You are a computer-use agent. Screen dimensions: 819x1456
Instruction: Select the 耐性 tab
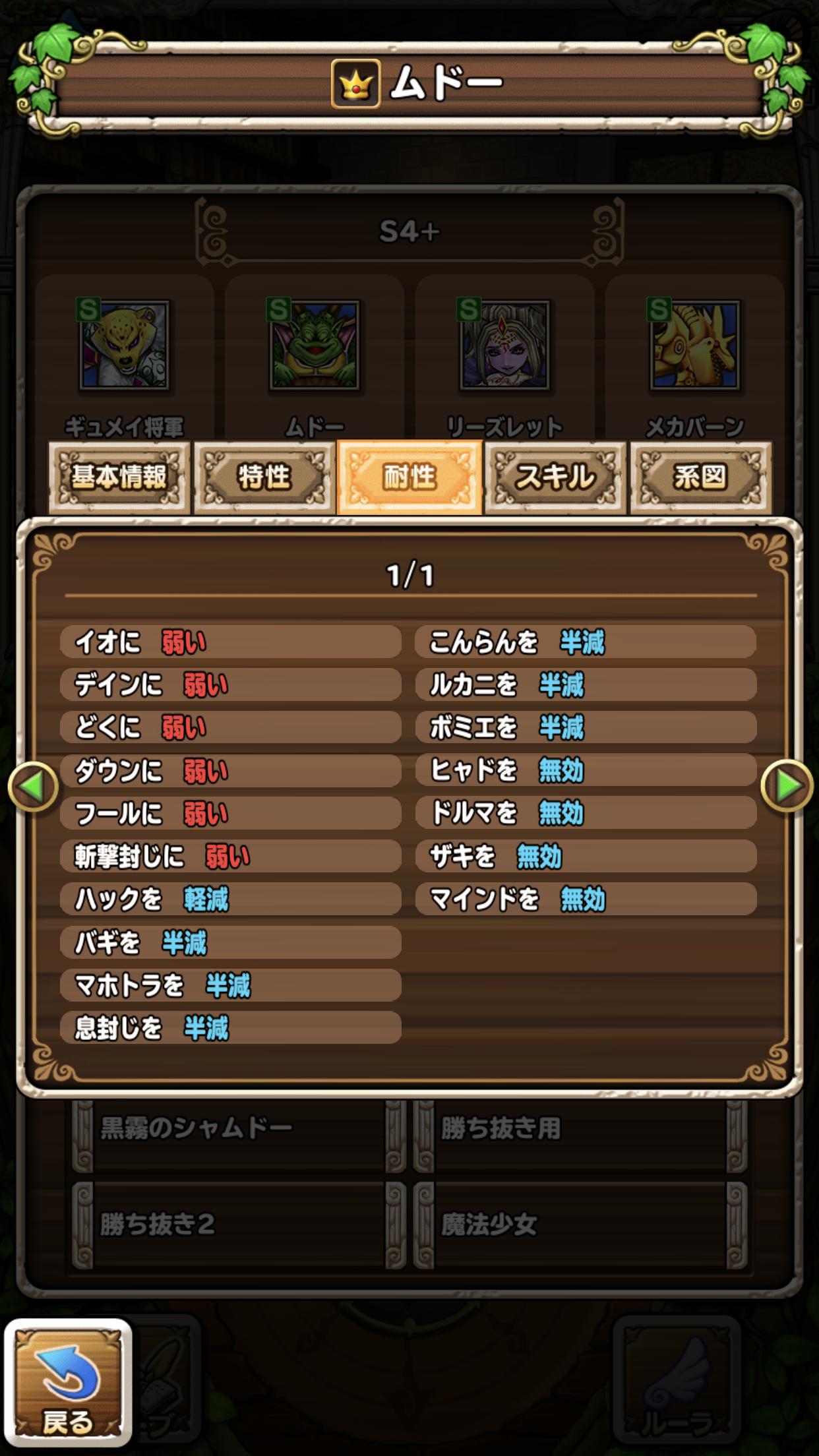coord(409,477)
